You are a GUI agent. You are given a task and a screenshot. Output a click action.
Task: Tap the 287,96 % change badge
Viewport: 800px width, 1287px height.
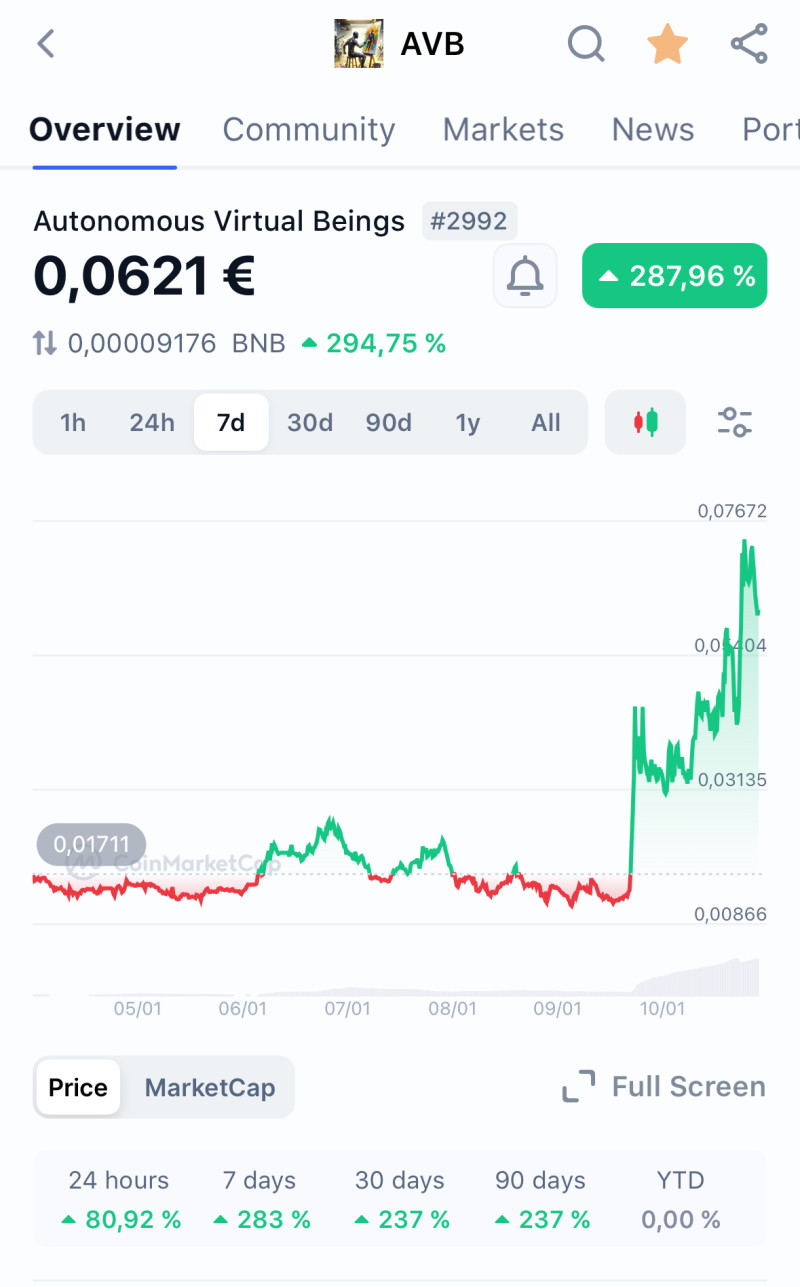675,276
